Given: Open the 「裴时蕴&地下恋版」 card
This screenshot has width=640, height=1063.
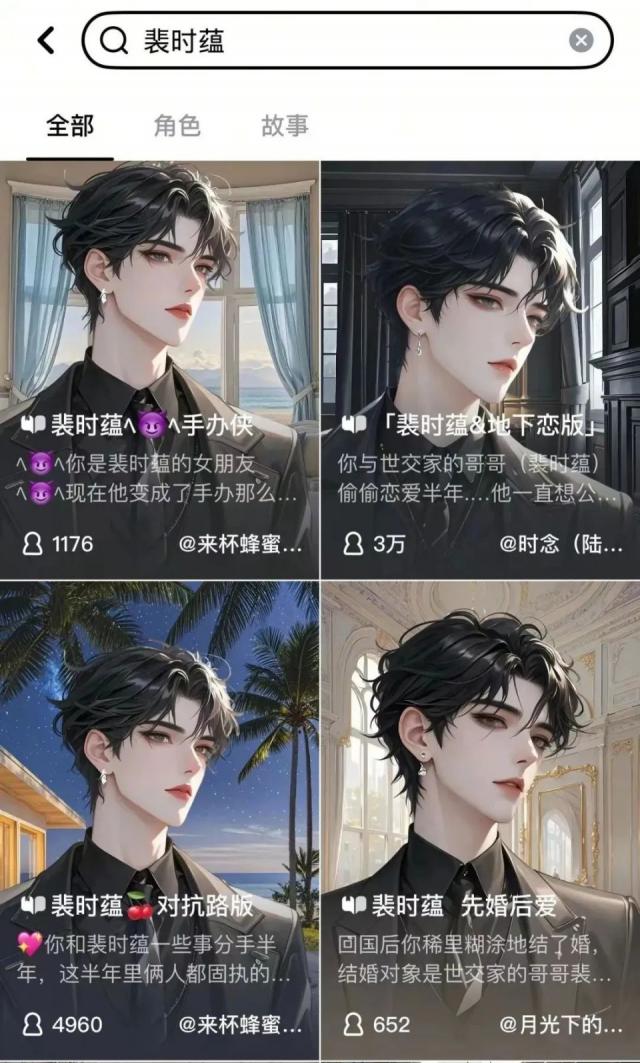Looking at the screenshot, I should pyautogui.click(x=480, y=370).
